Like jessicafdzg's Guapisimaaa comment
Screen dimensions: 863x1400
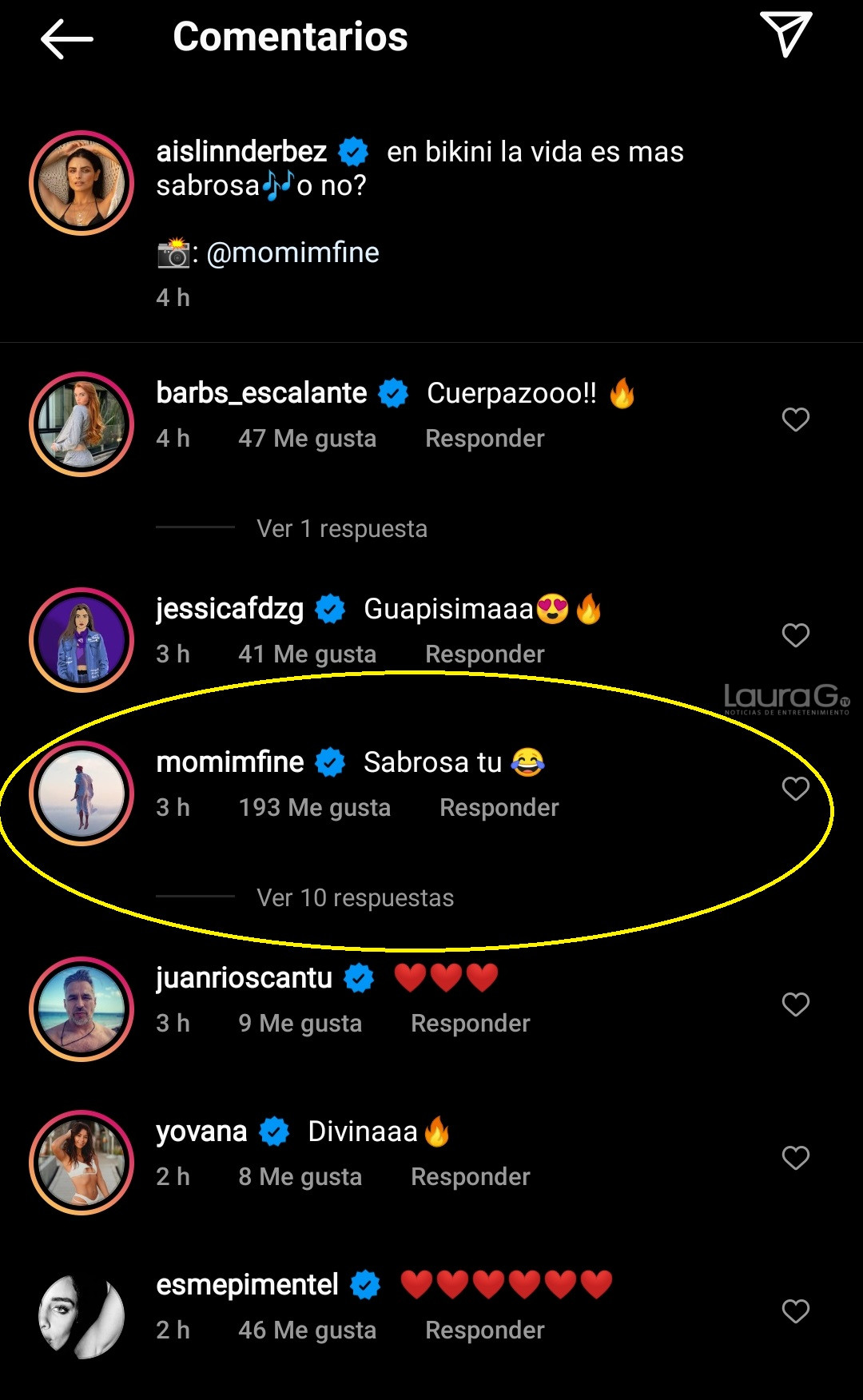[x=795, y=635]
